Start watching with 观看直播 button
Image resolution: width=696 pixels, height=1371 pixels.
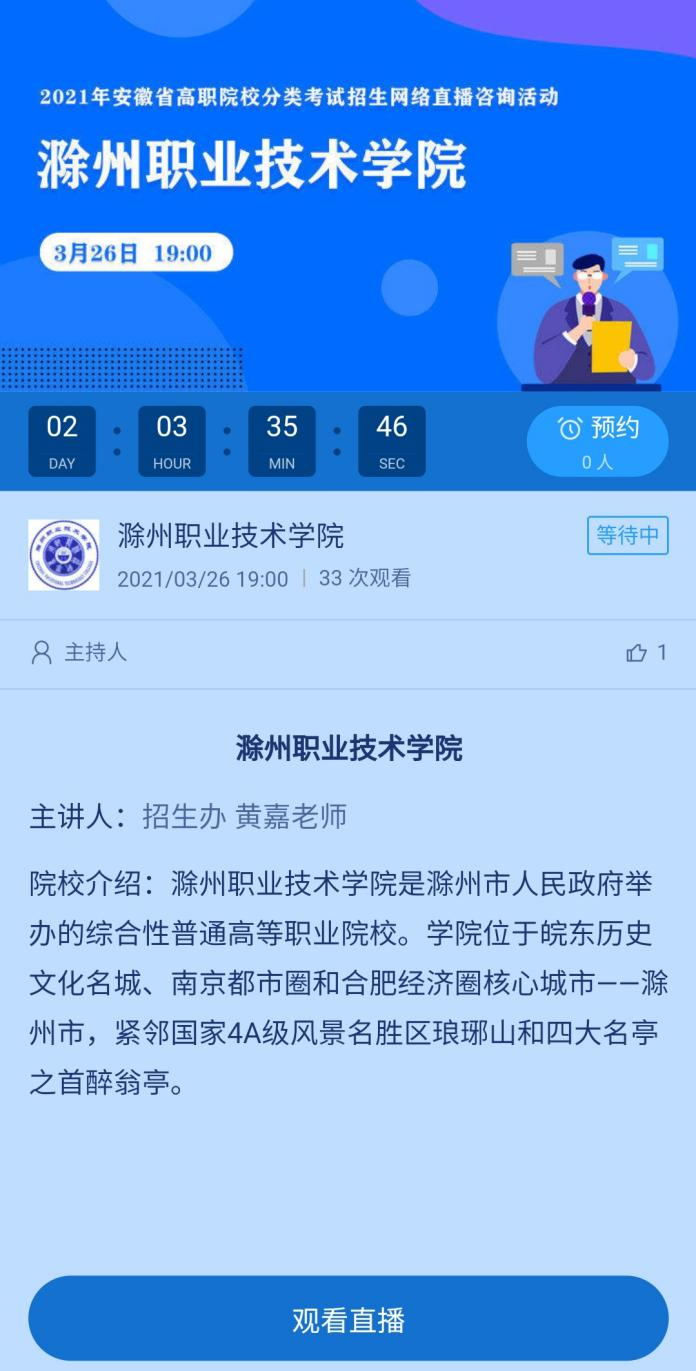point(348,1318)
